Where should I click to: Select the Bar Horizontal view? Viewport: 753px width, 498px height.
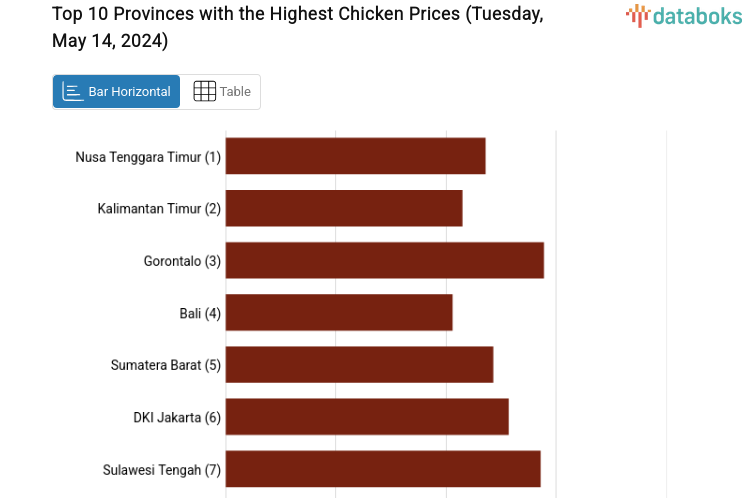pyautogui.click(x=117, y=92)
